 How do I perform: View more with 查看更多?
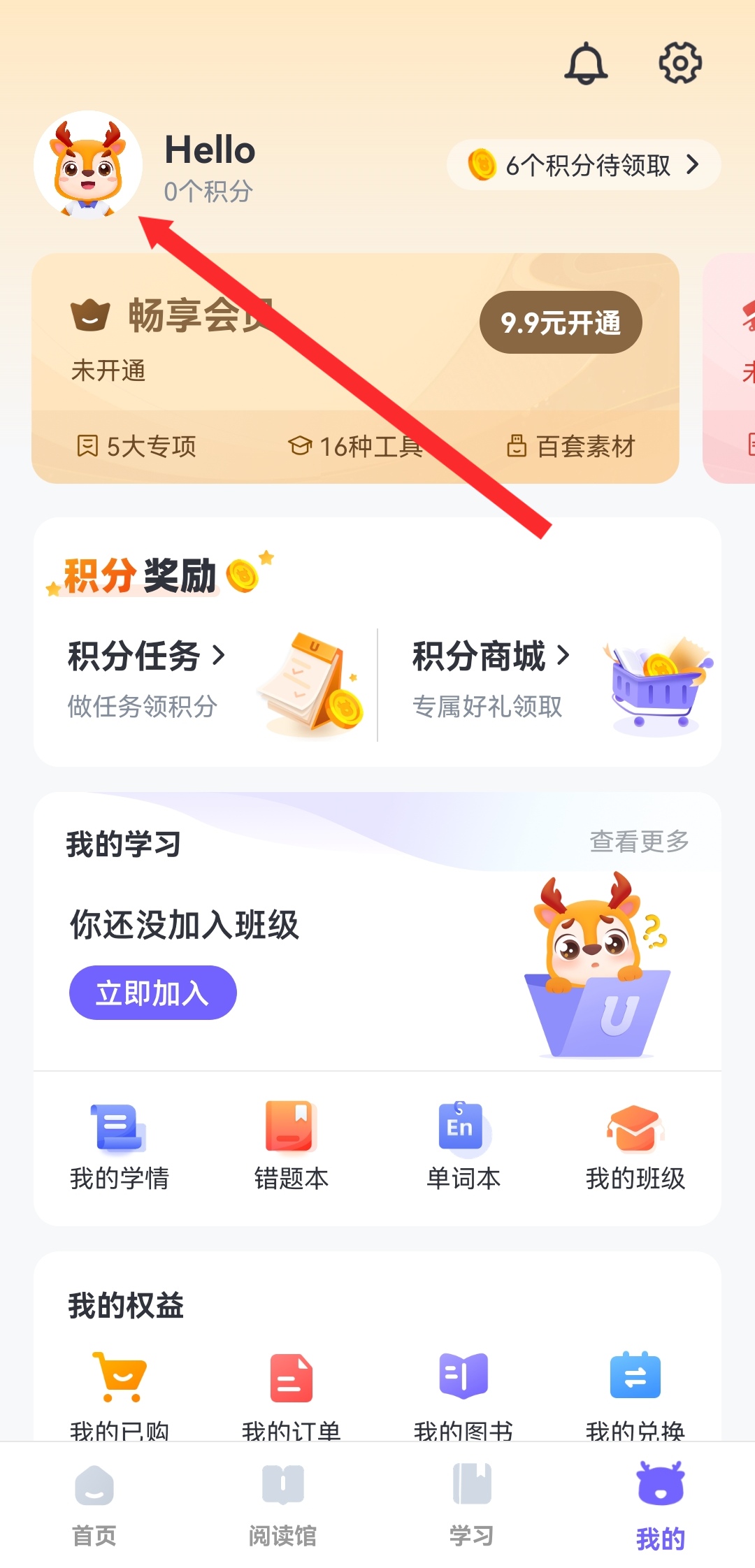click(639, 842)
